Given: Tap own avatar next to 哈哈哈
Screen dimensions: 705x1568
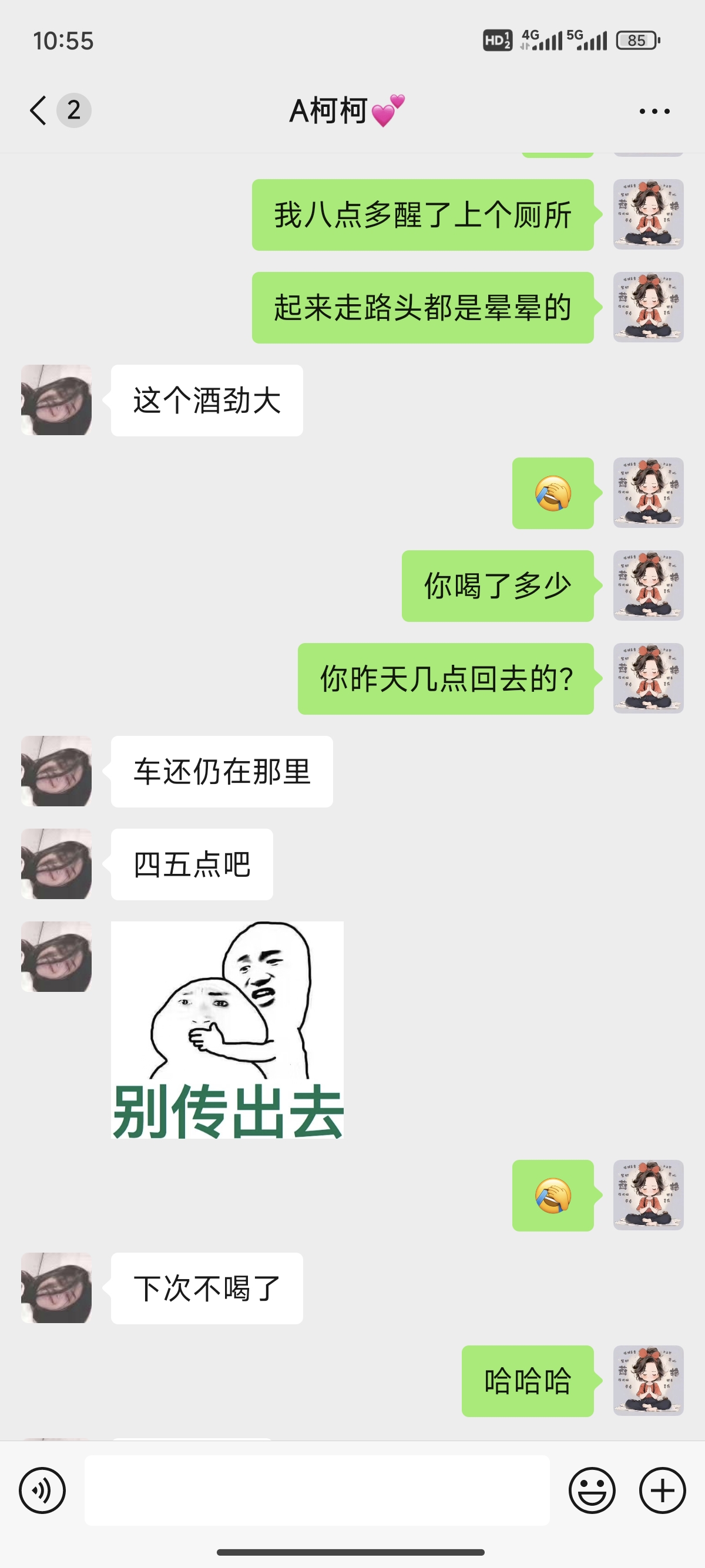Looking at the screenshot, I should coord(649,1381).
